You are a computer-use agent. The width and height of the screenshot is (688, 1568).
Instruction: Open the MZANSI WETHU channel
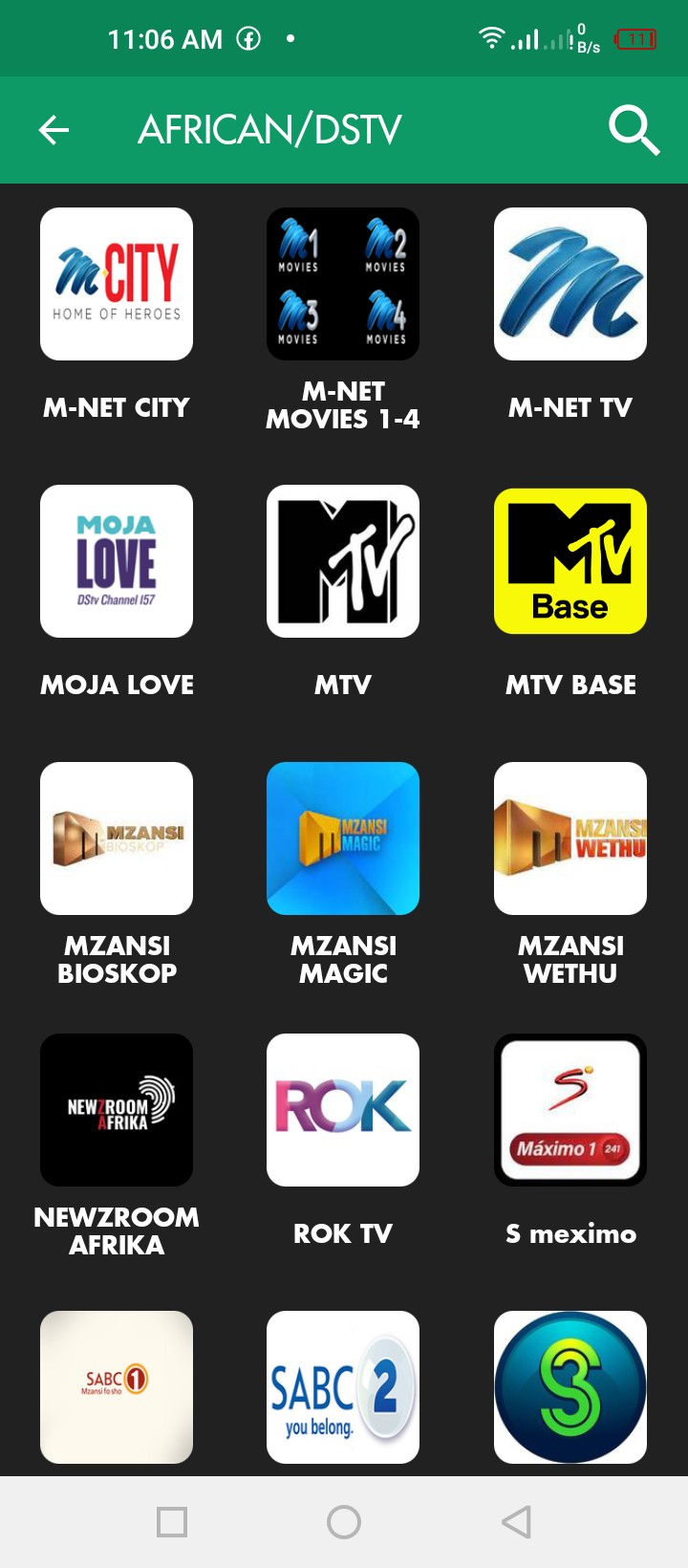[570, 838]
